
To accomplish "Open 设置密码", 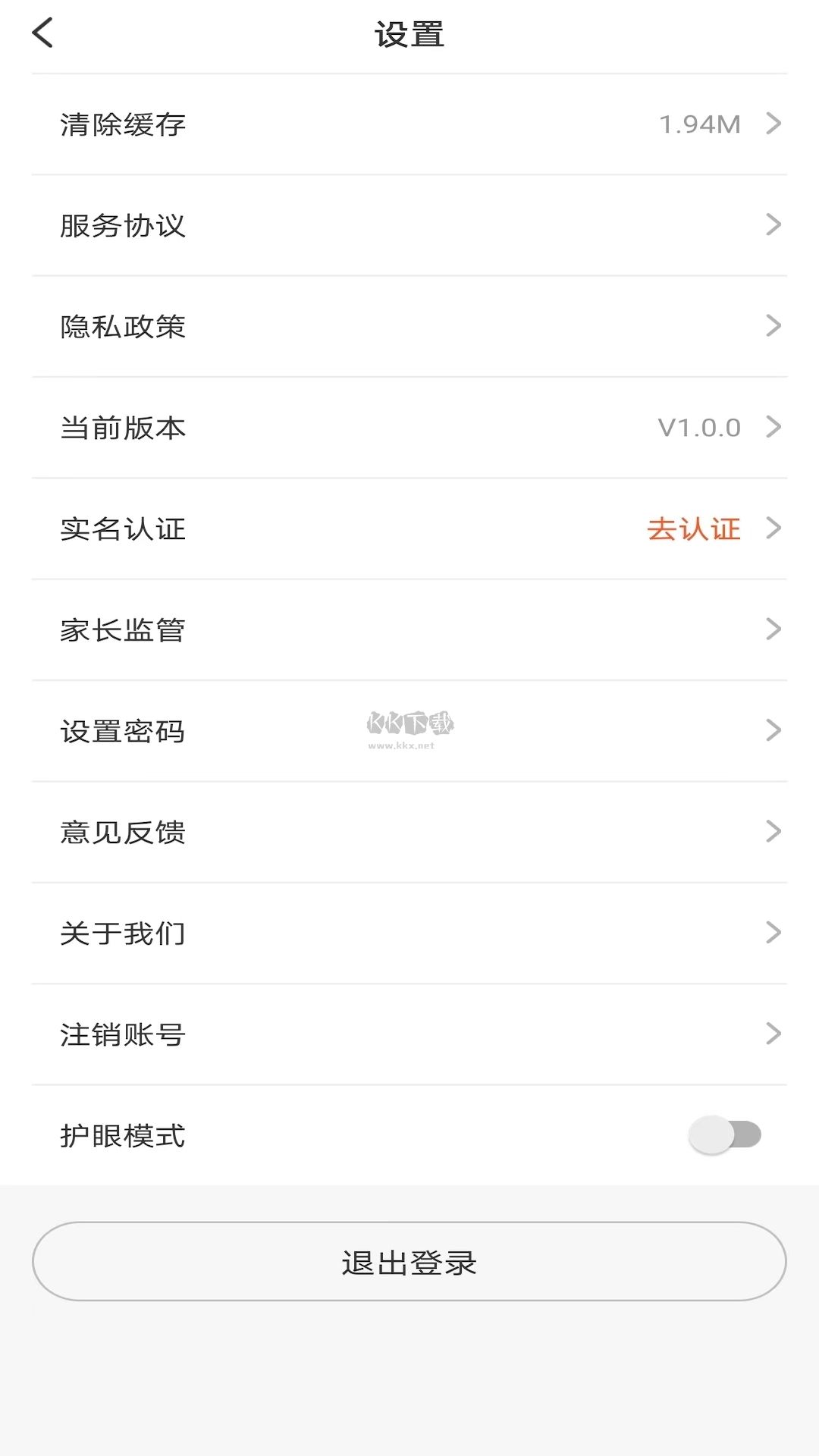I will tap(409, 731).
